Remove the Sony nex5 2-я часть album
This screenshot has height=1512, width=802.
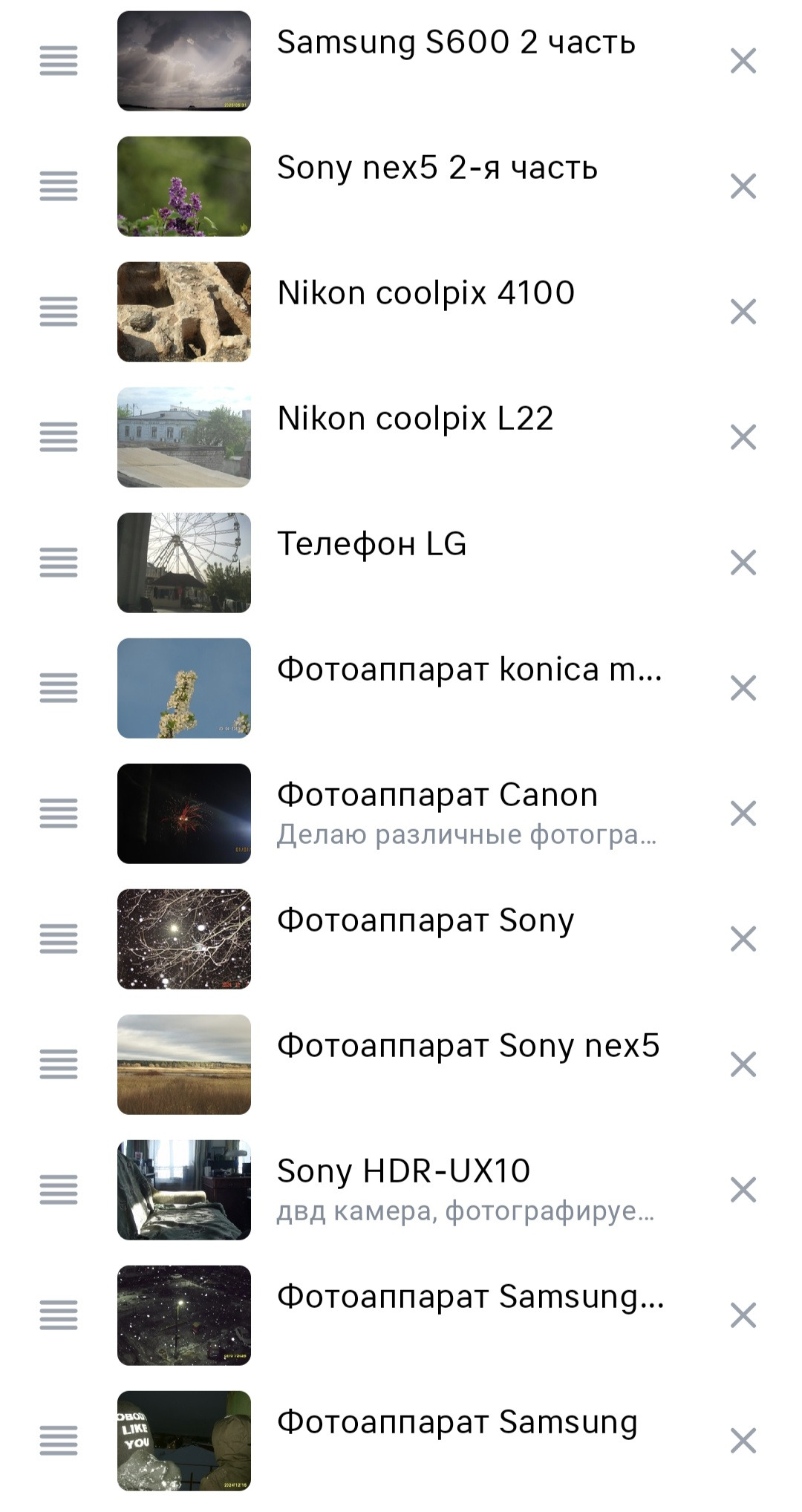click(x=743, y=187)
